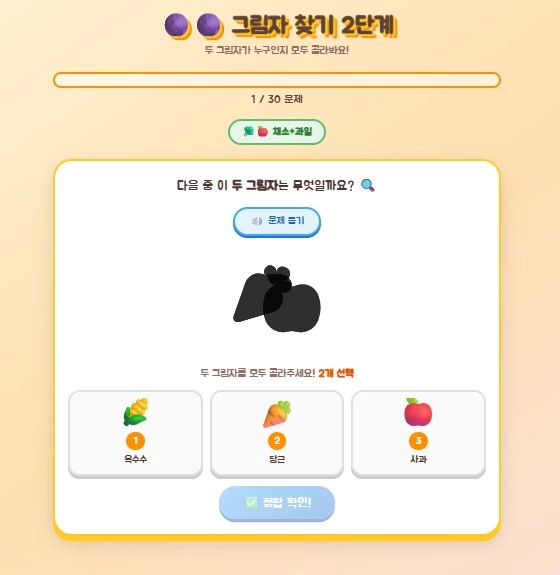Select the 옥수수 corn answer card
Screen dimensions: 560x575
[135, 434]
